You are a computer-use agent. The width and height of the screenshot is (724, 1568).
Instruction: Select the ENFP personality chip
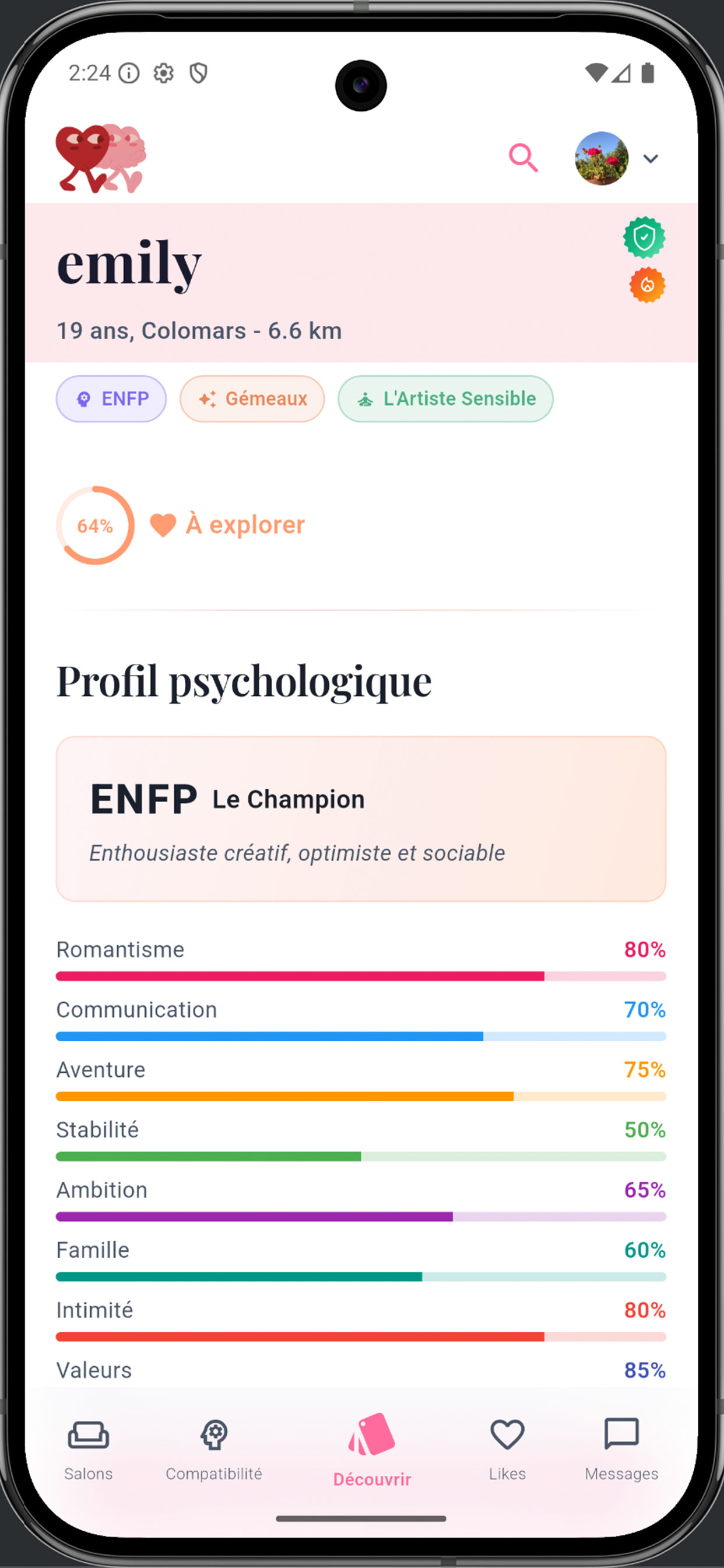coord(111,398)
